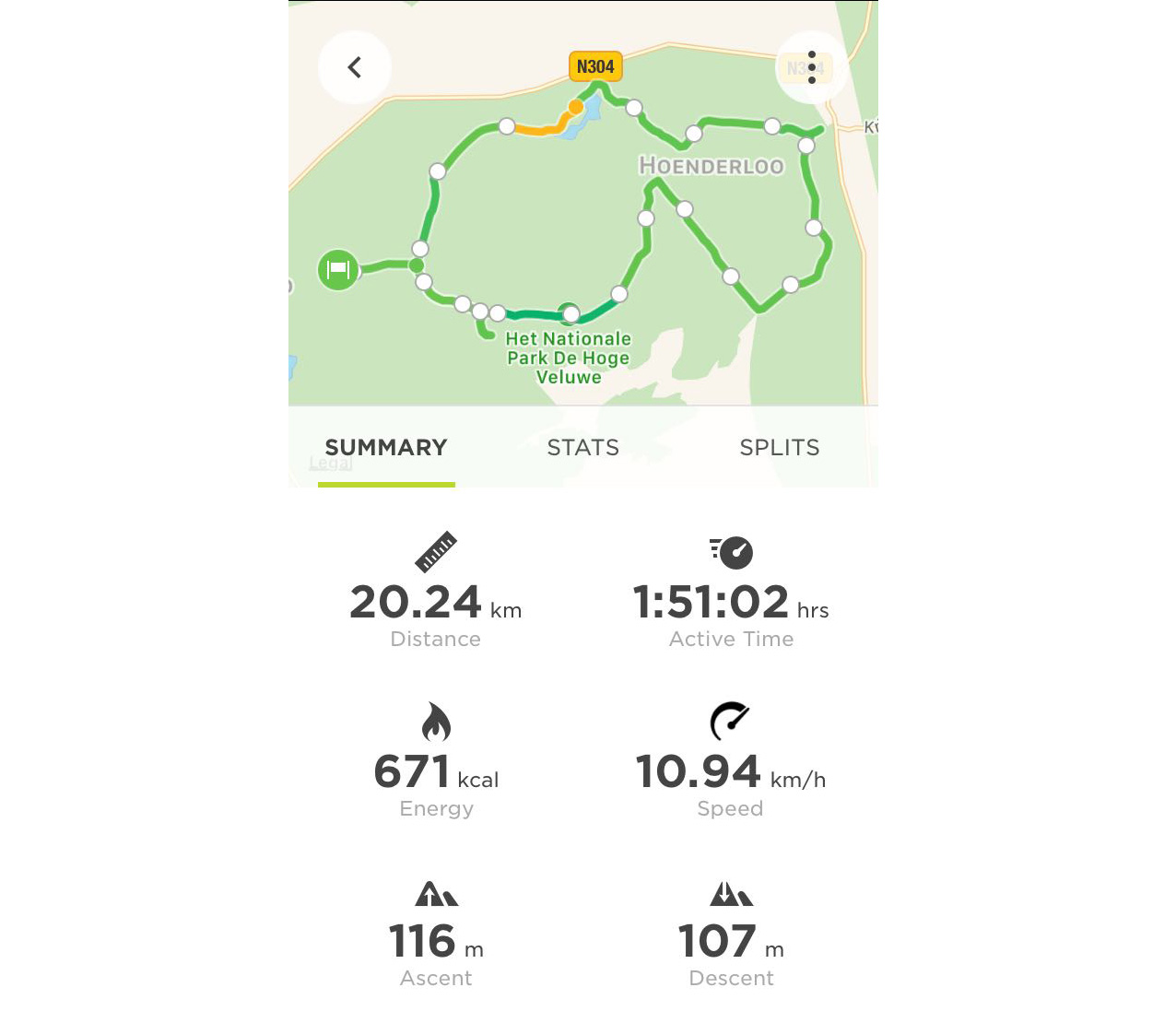The height and width of the screenshot is (1011, 1176).
Task: Switch to the Stats tab
Action: click(x=582, y=448)
